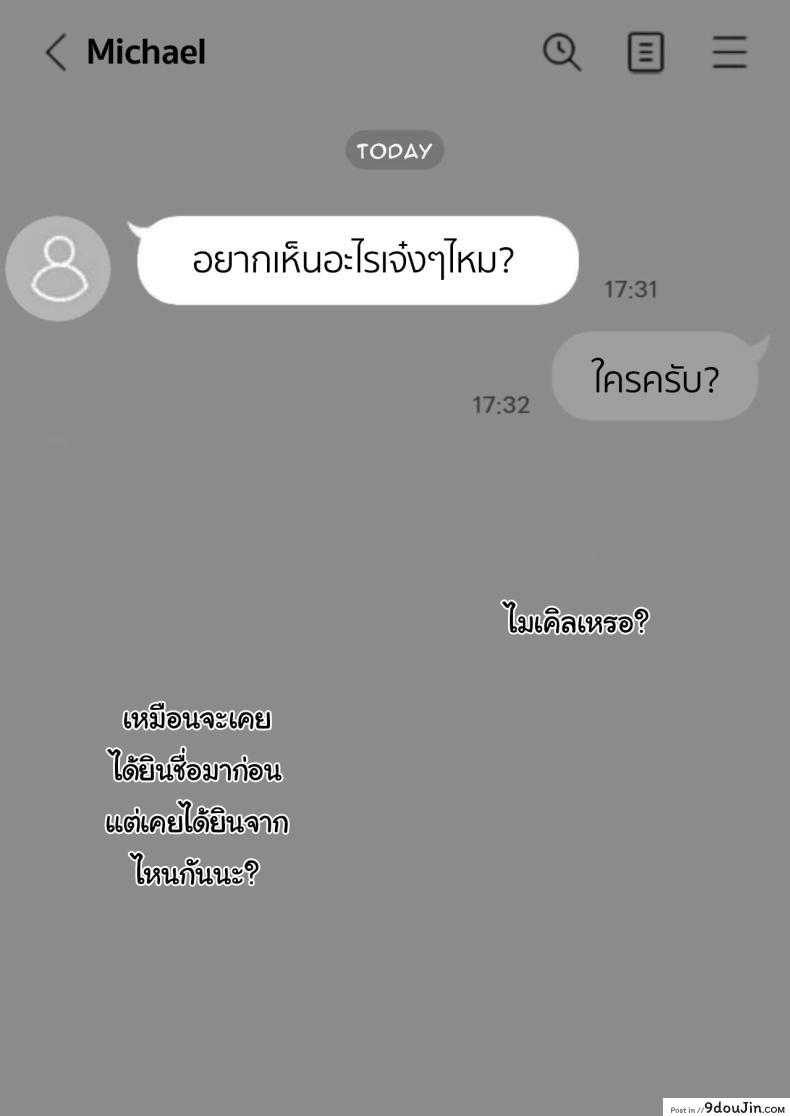Tap the 17:31 timestamp beside the message
Image resolution: width=790 pixels, height=1116 pixels.
point(632,289)
